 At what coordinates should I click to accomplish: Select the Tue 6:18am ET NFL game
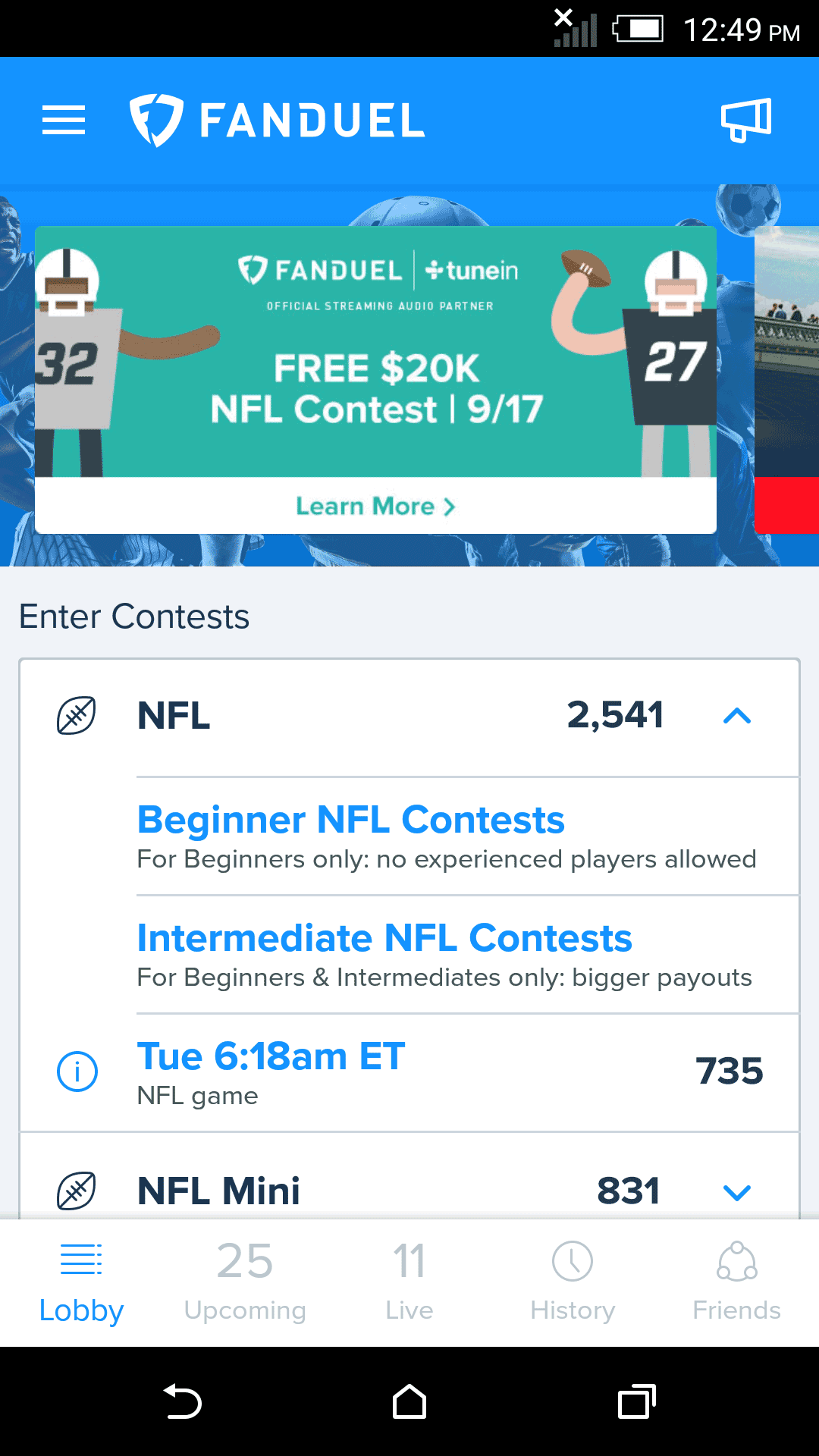click(271, 1055)
